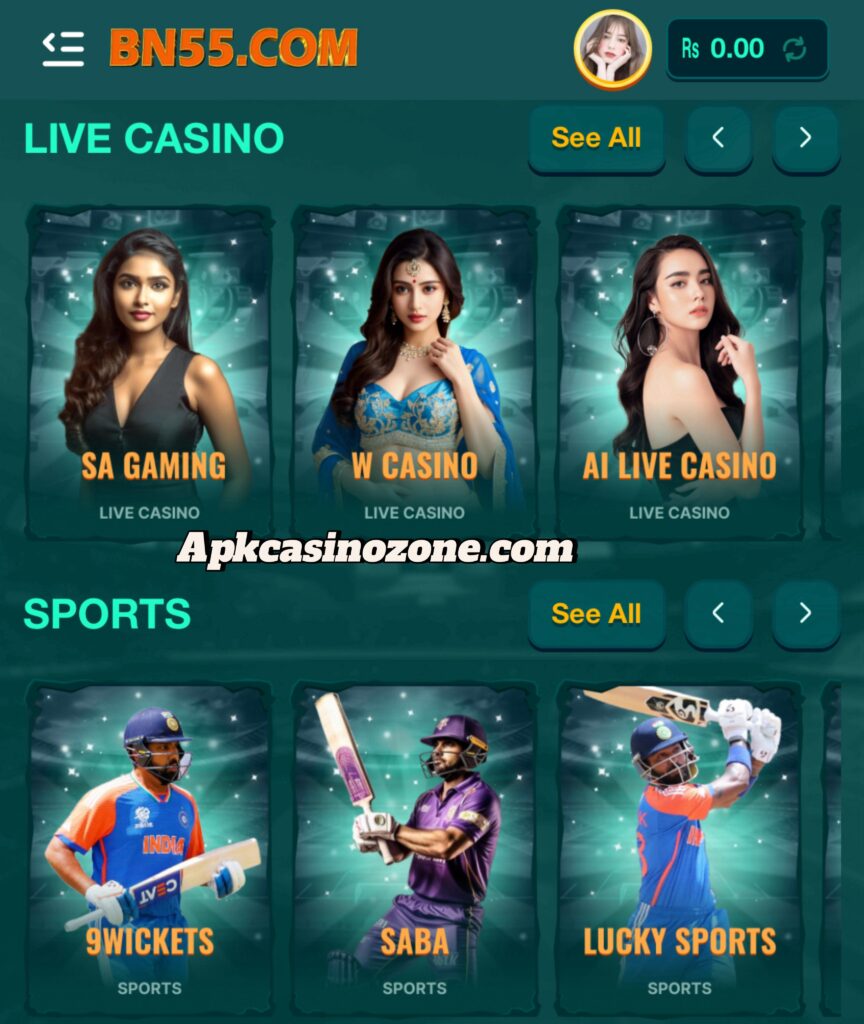Open the SA Gaming live casino card
The height and width of the screenshot is (1024, 864).
click(150, 372)
